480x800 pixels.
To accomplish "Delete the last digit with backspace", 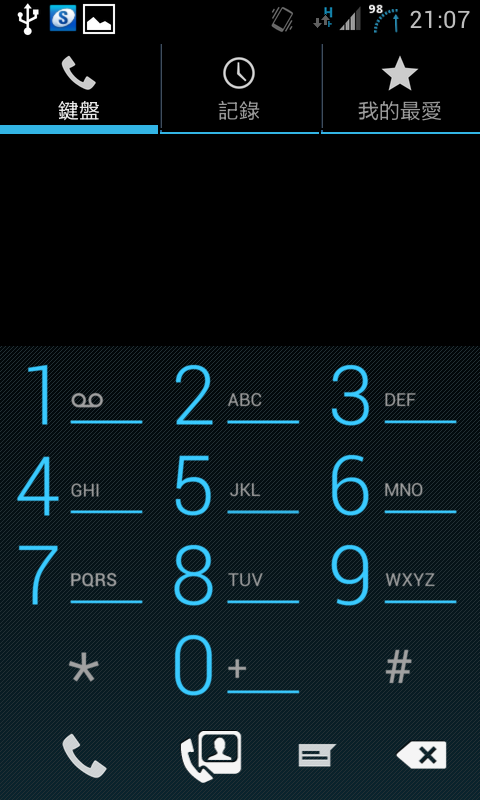I will pos(422,755).
